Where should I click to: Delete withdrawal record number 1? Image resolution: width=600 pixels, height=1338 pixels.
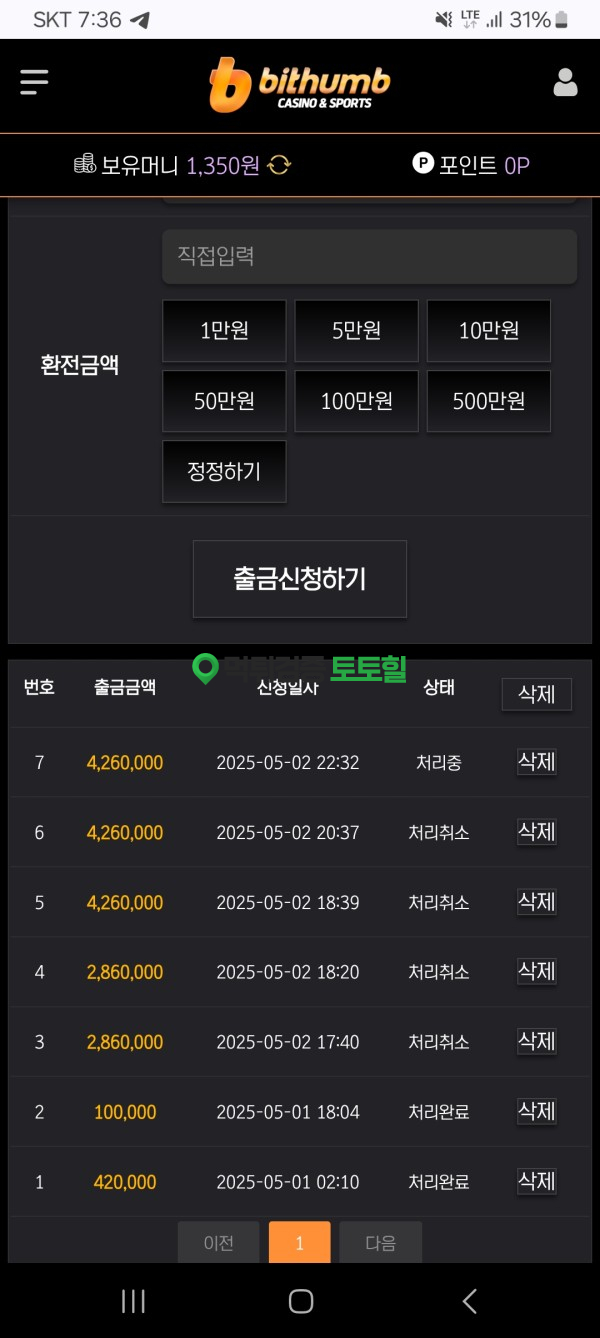click(x=537, y=1181)
